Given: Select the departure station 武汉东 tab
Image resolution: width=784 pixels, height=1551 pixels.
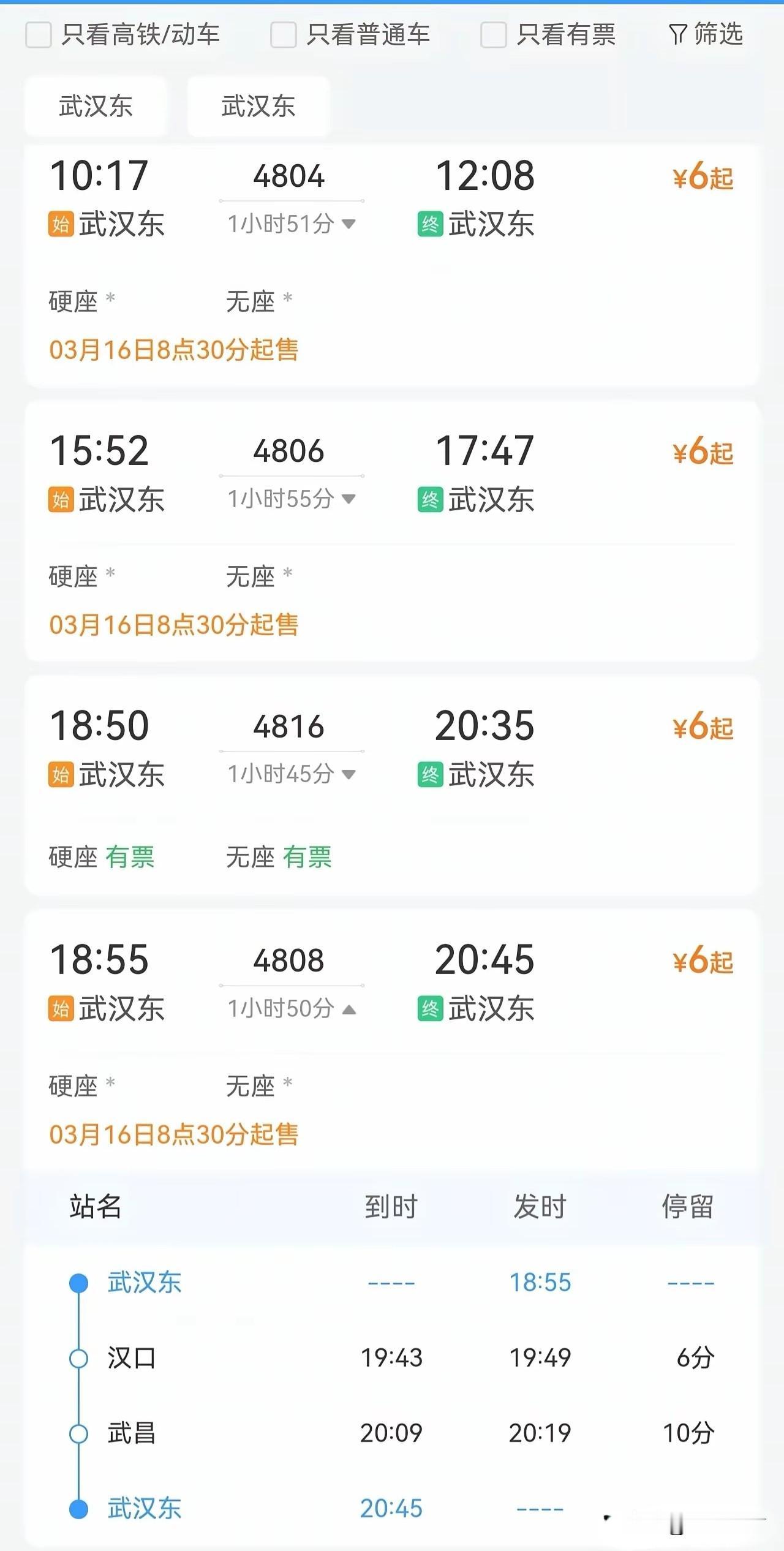Looking at the screenshot, I should (x=96, y=106).
